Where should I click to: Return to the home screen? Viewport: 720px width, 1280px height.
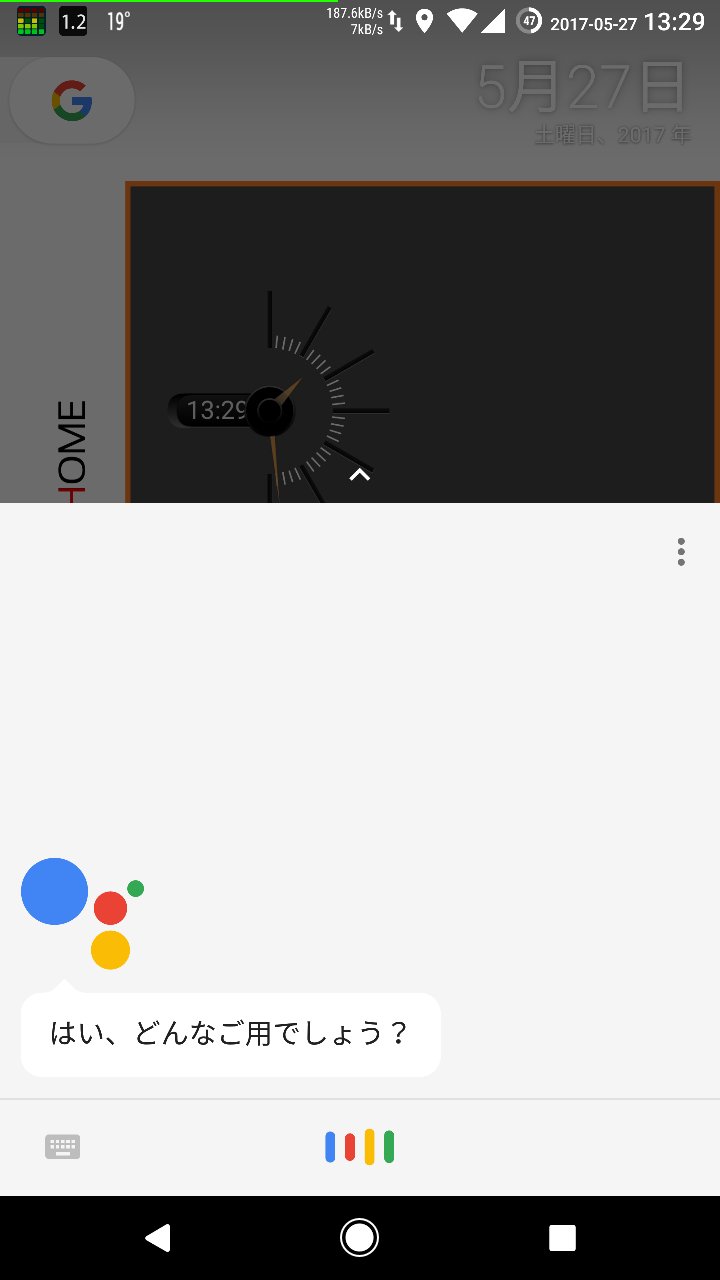pyautogui.click(x=359, y=1238)
